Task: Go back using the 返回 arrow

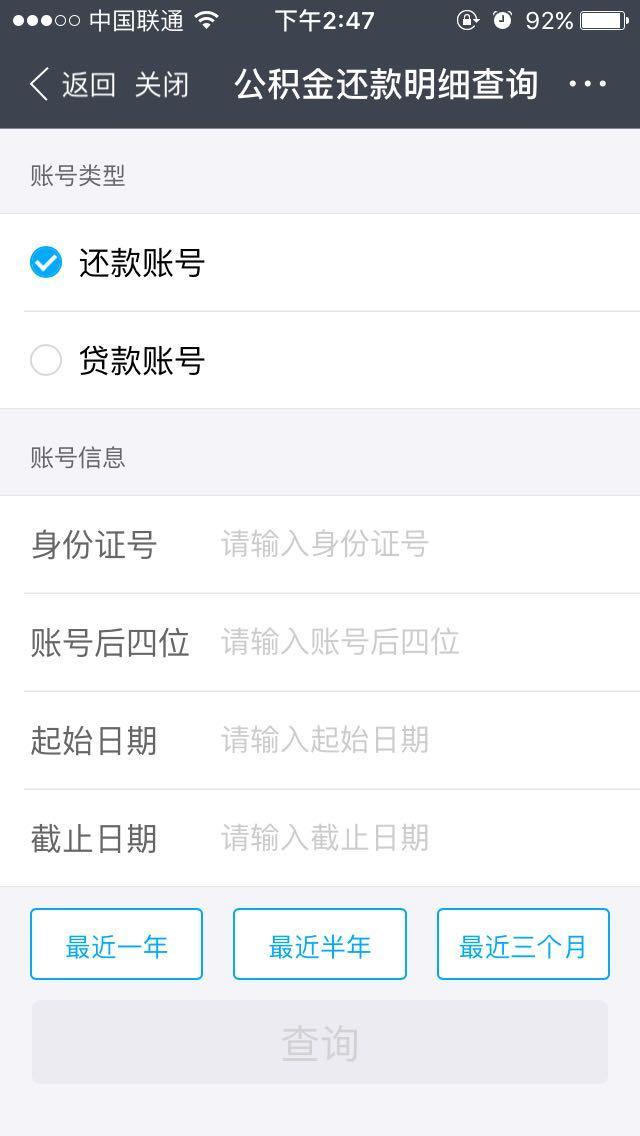Action: pyautogui.click(x=70, y=85)
